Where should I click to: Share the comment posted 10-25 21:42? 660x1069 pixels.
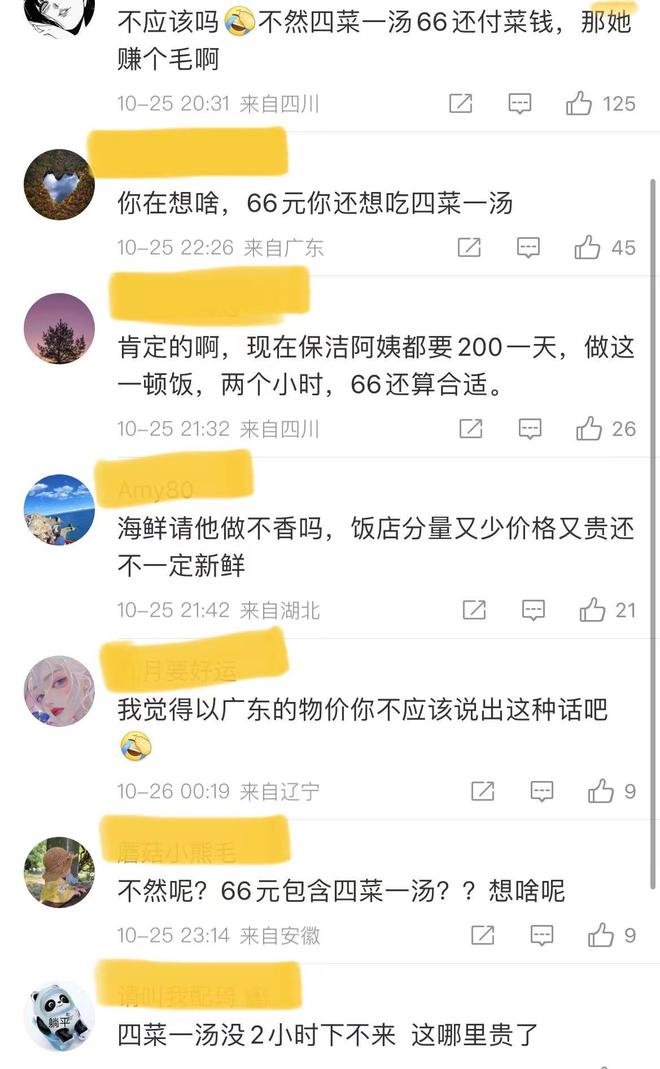474,609
